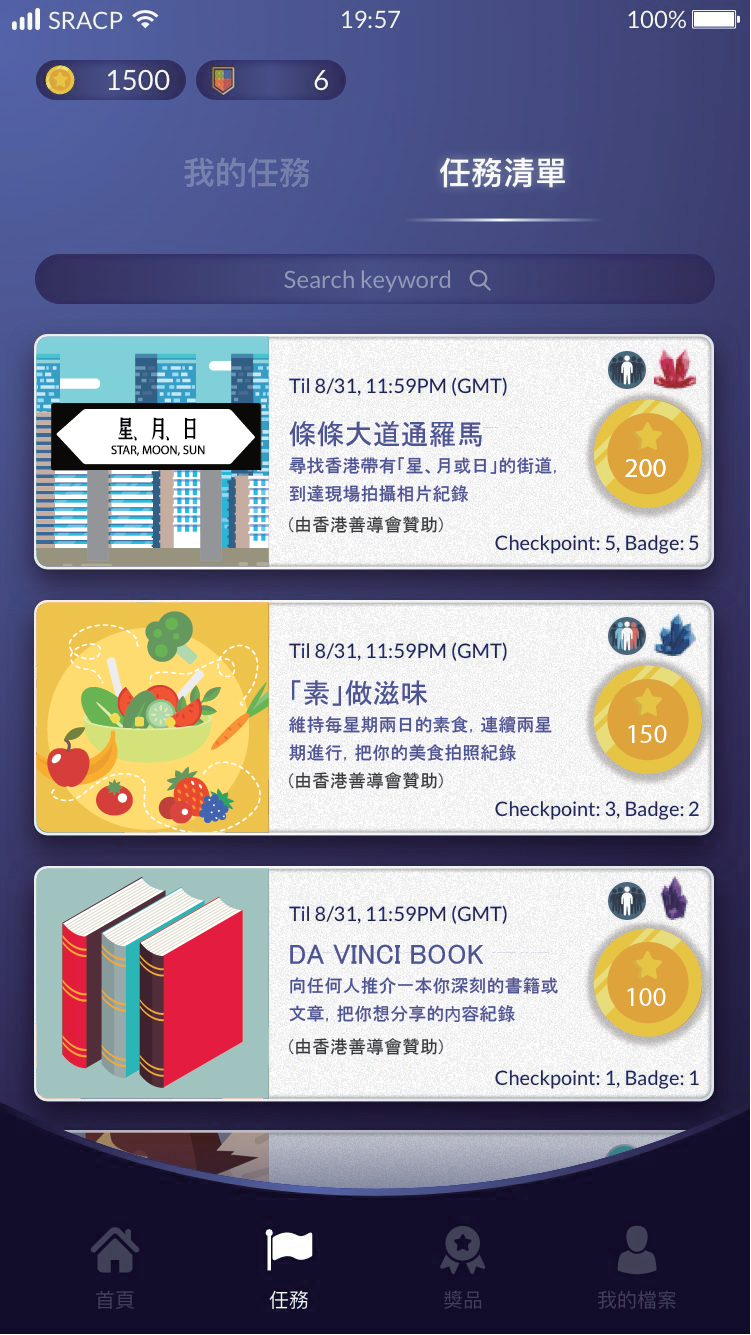Select the 任務清單 tab
This screenshot has width=751, height=1335.
tap(502, 173)
